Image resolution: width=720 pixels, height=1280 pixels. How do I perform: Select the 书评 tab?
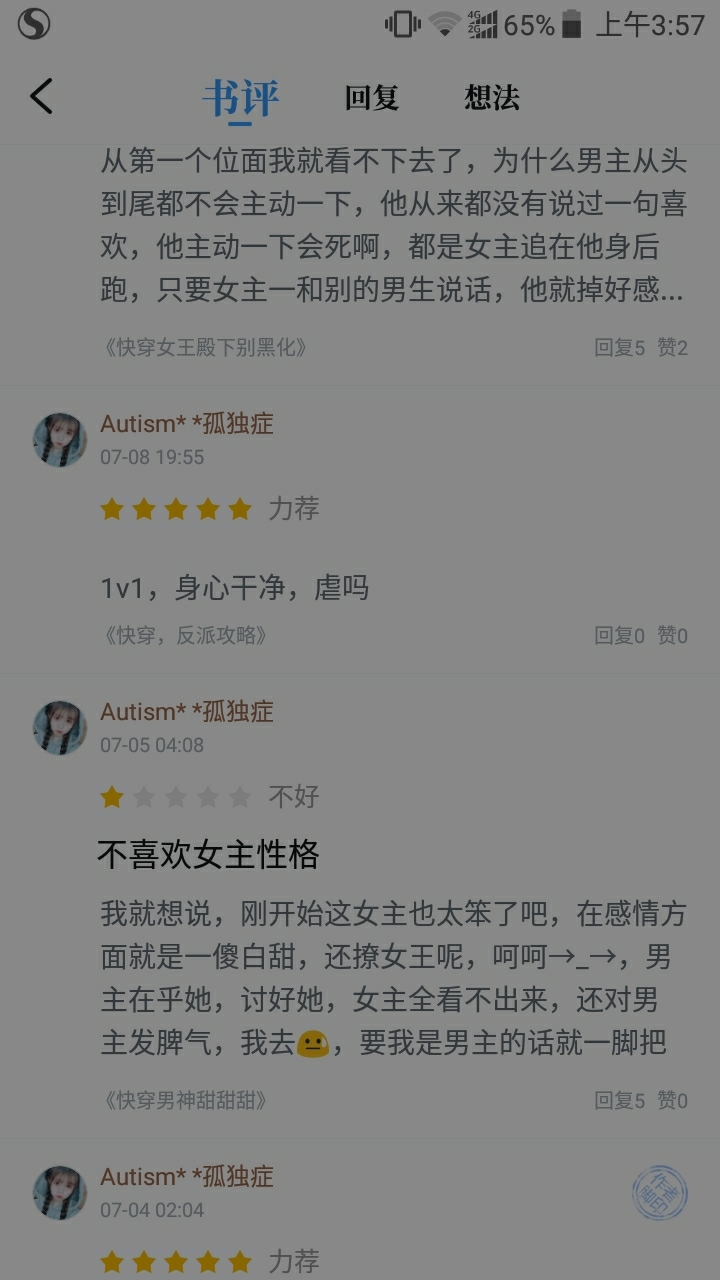pos(240,98)
